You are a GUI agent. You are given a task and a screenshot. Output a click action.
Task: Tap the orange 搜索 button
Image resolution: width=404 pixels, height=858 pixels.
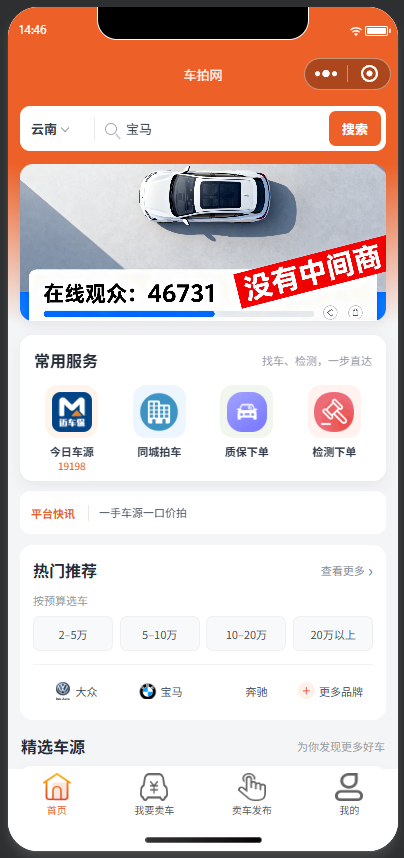[355, 129]
